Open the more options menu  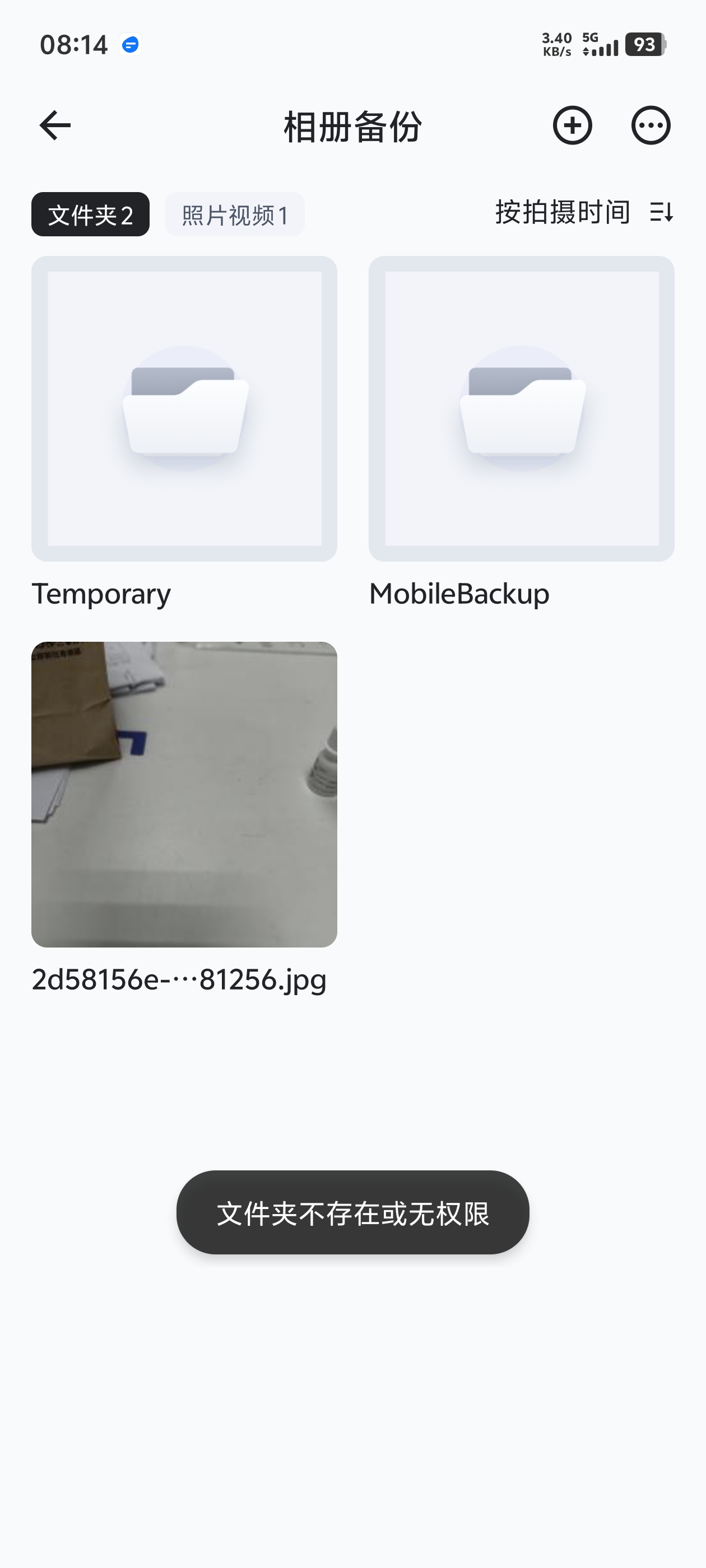pyautogui.click(x=651, y=125)
